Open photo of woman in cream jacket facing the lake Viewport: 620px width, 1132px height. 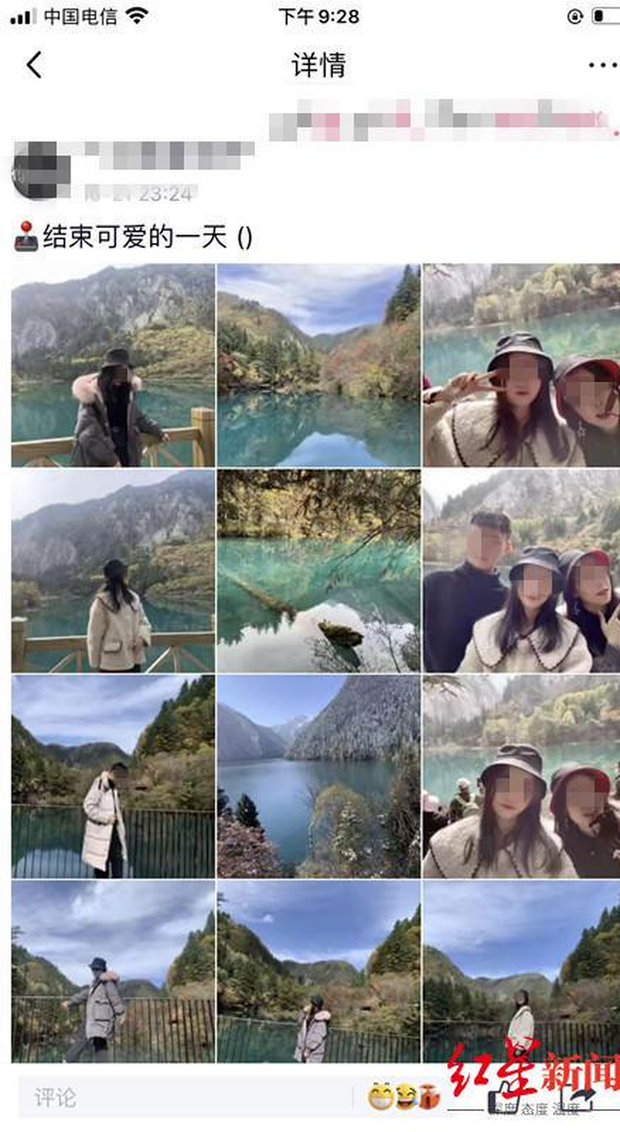pyautogui.click(x=113, y=571)
